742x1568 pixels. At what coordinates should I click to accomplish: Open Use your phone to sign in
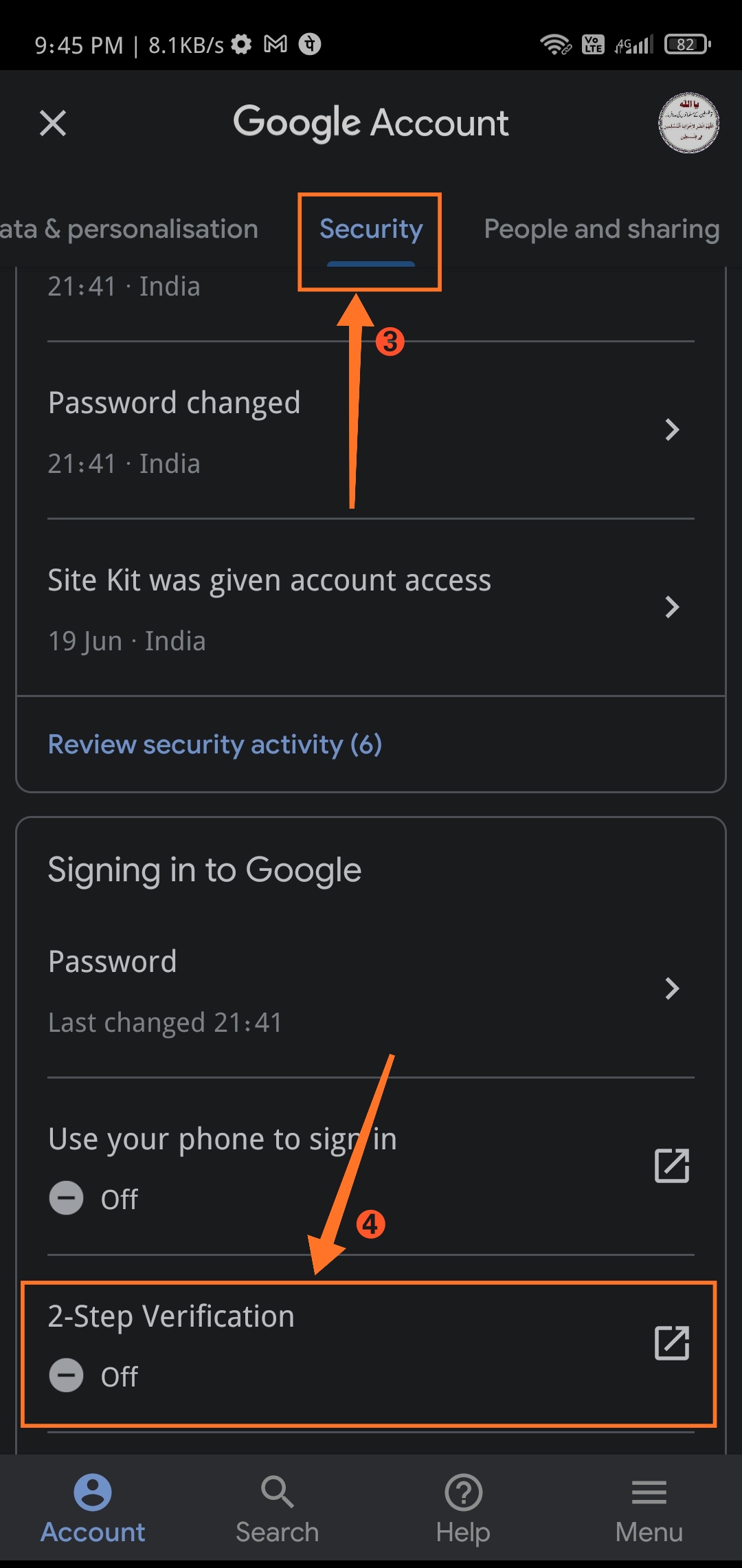click(371, 1167)
